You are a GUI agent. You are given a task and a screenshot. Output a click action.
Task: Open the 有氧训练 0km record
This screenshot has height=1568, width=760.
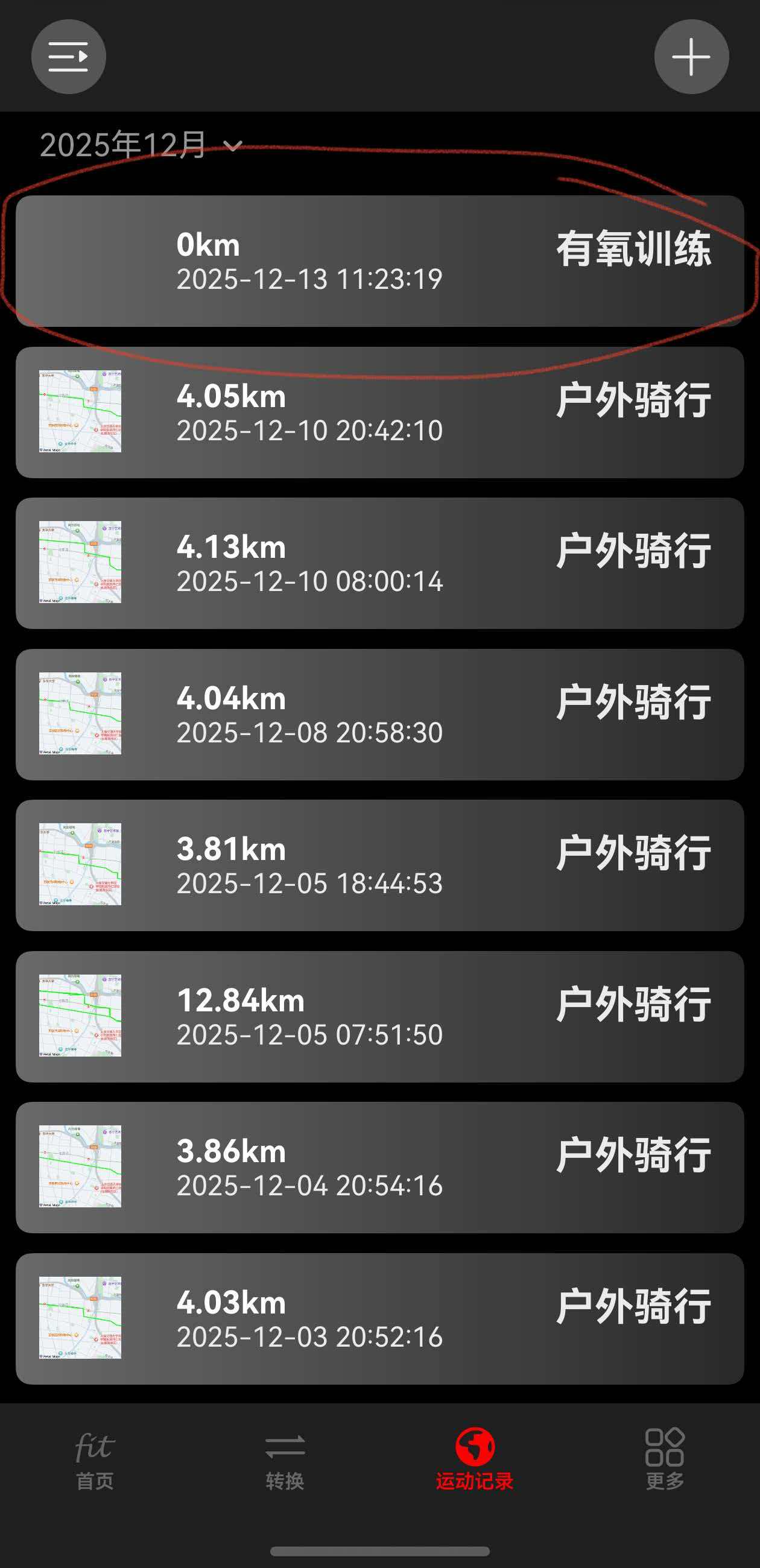(379, 261)
